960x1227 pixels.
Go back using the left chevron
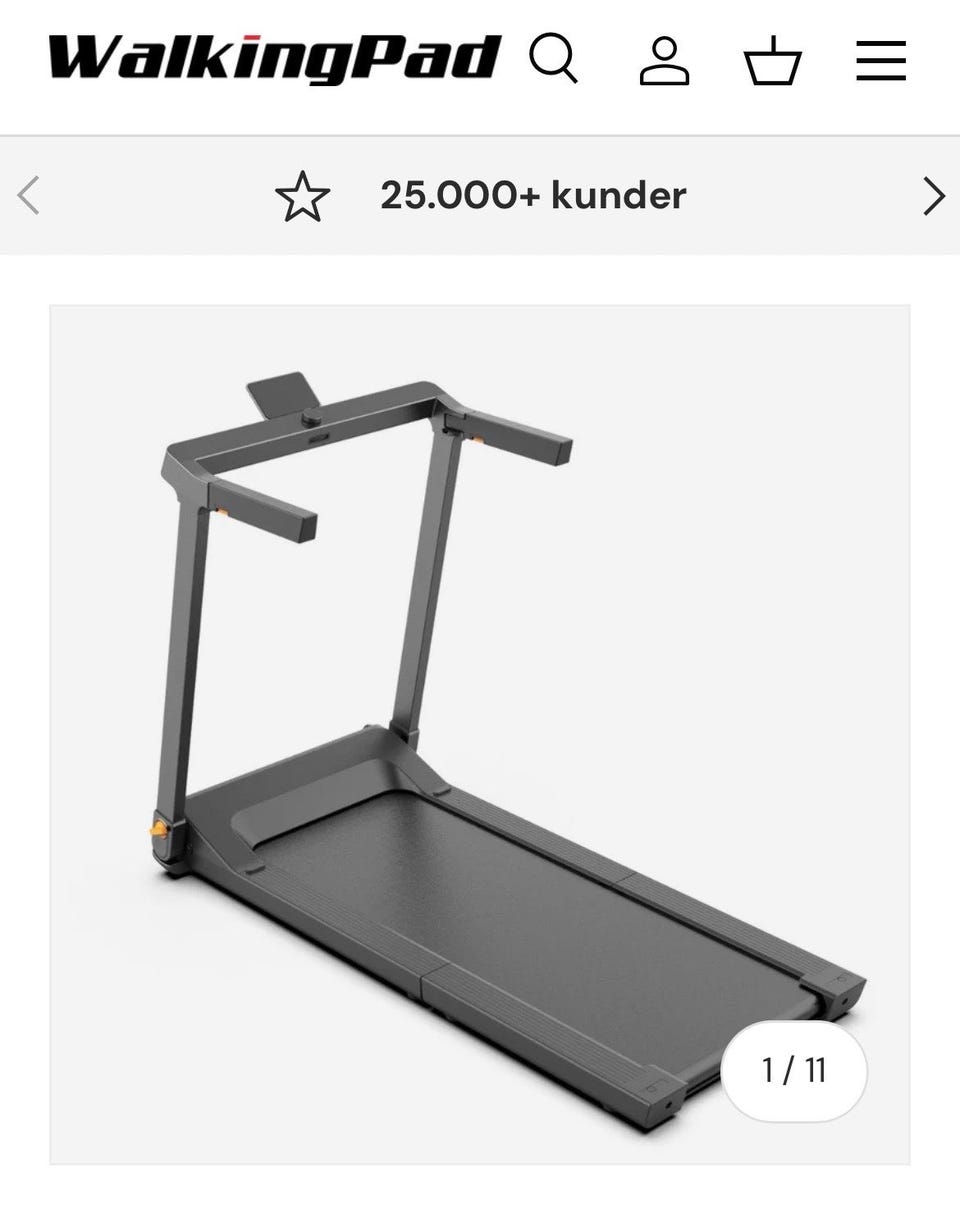(x=29, y=196)
